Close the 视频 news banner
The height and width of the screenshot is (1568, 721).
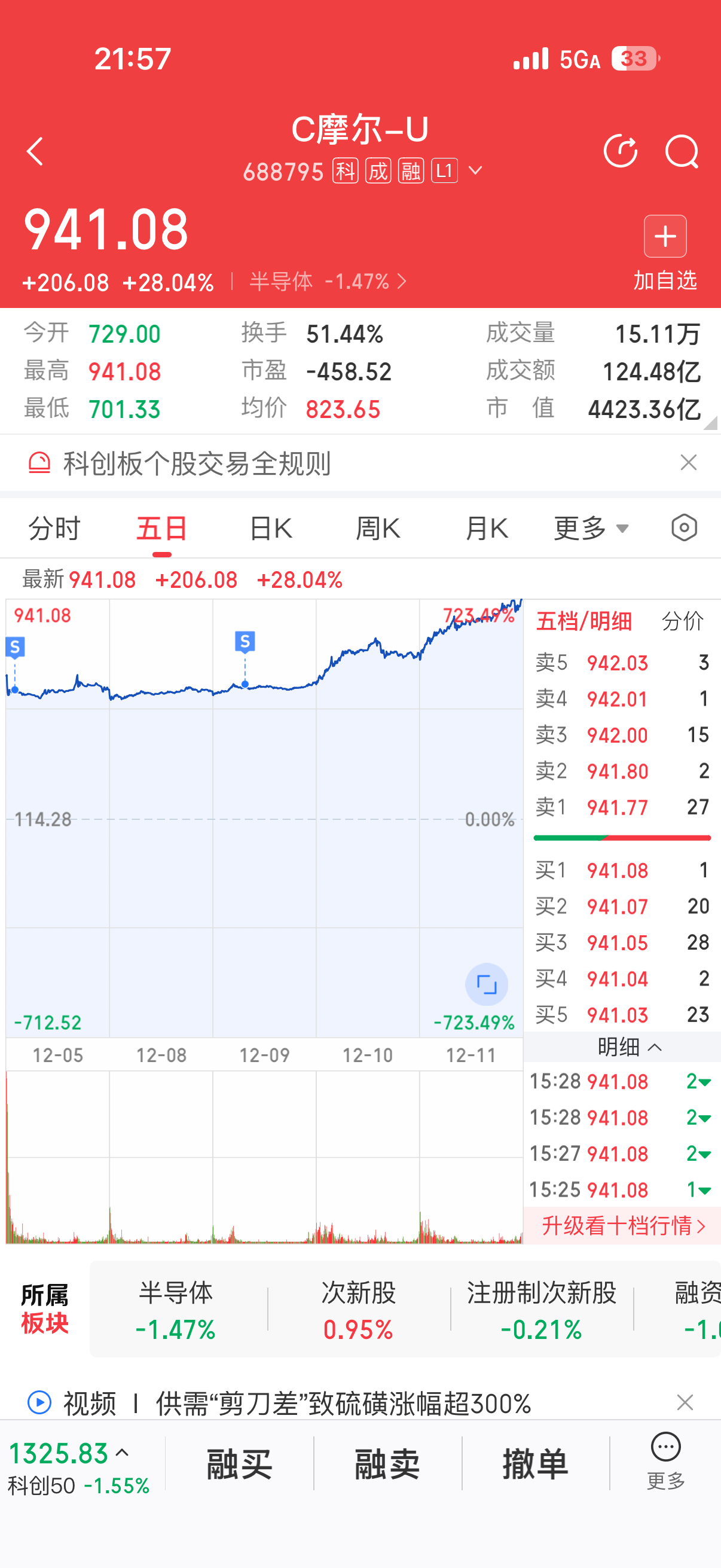(x=685, y=1402)
